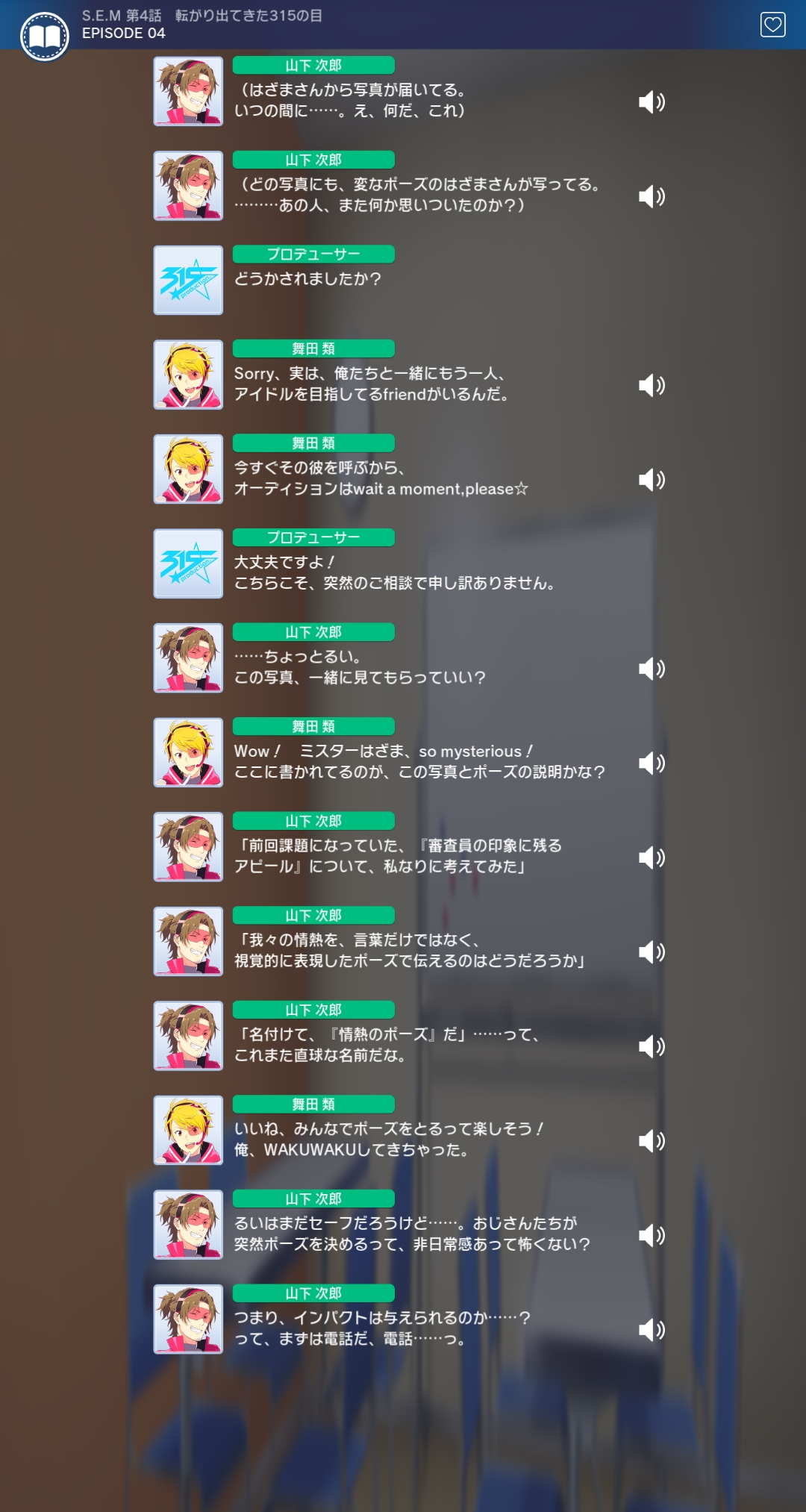Viewport: 806px width, 1512px height.
Task: Tap the open-book icon beside EPISODE 04
Action: (x=45, y=37)
